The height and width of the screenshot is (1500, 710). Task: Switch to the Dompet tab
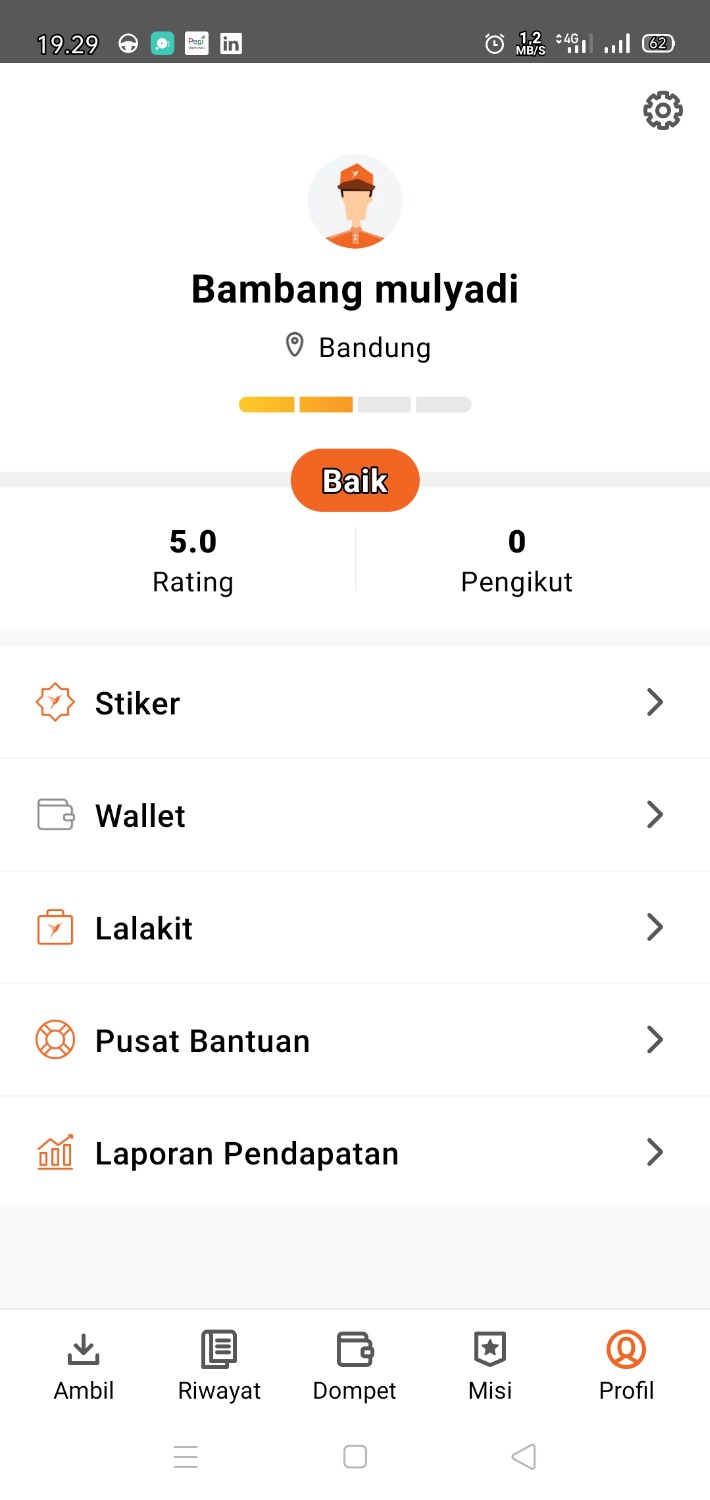point(355,1366)
